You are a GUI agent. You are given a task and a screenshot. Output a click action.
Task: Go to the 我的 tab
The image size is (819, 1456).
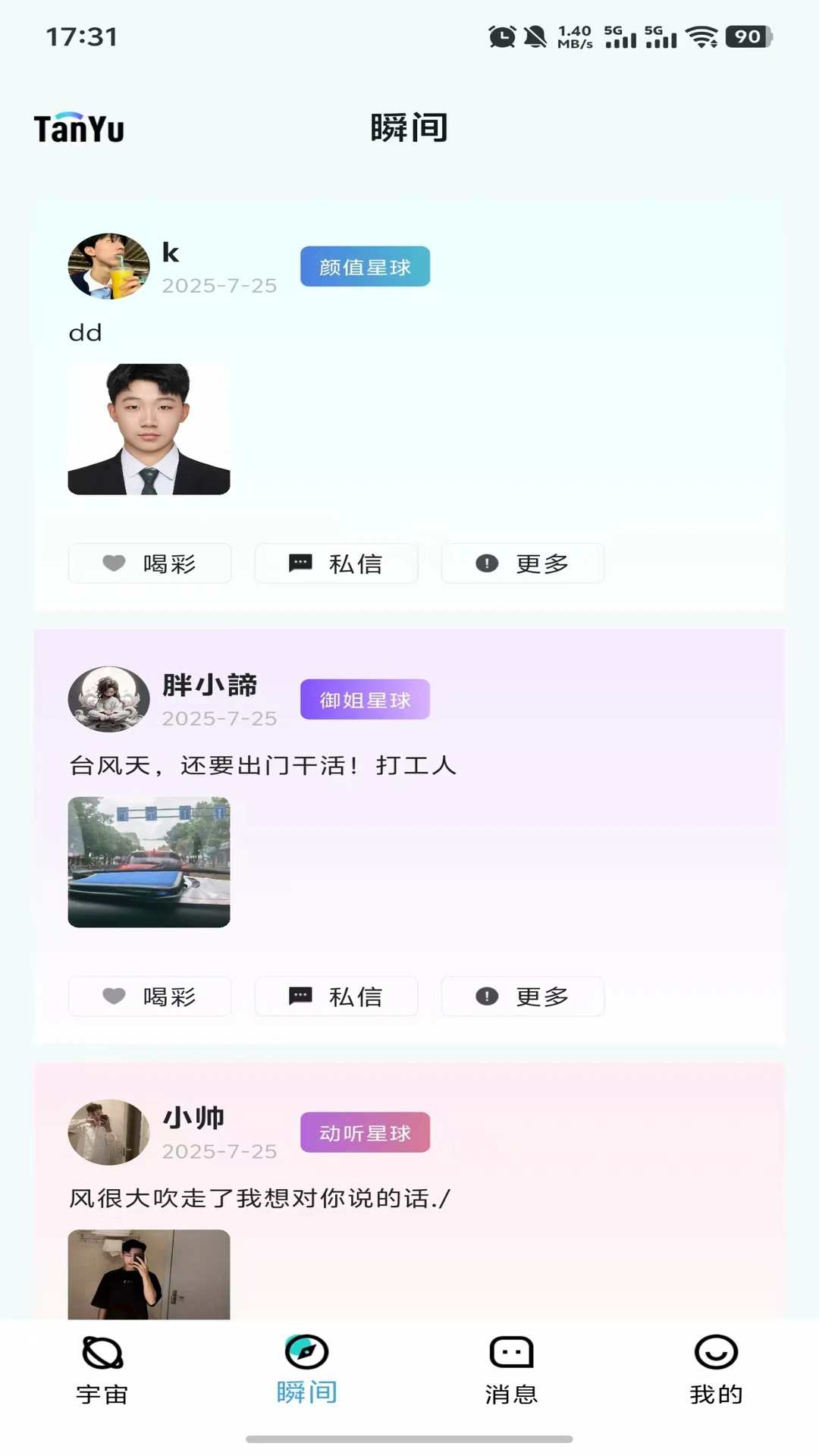(716, 1370)
